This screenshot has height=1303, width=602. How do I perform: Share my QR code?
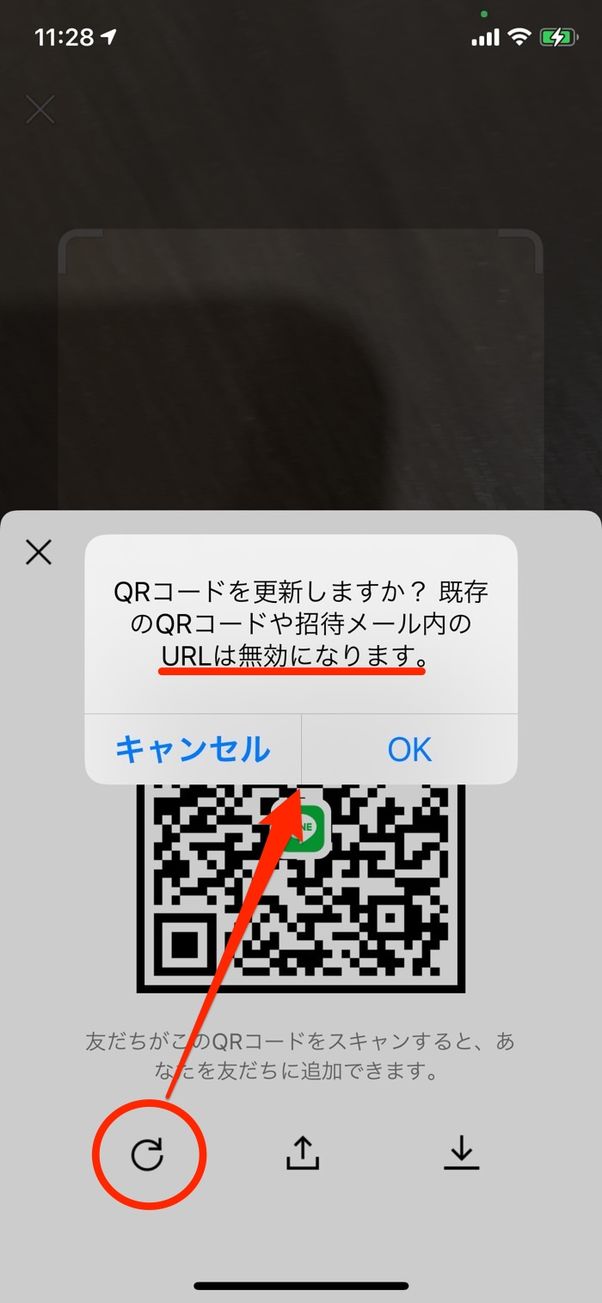302,1154
